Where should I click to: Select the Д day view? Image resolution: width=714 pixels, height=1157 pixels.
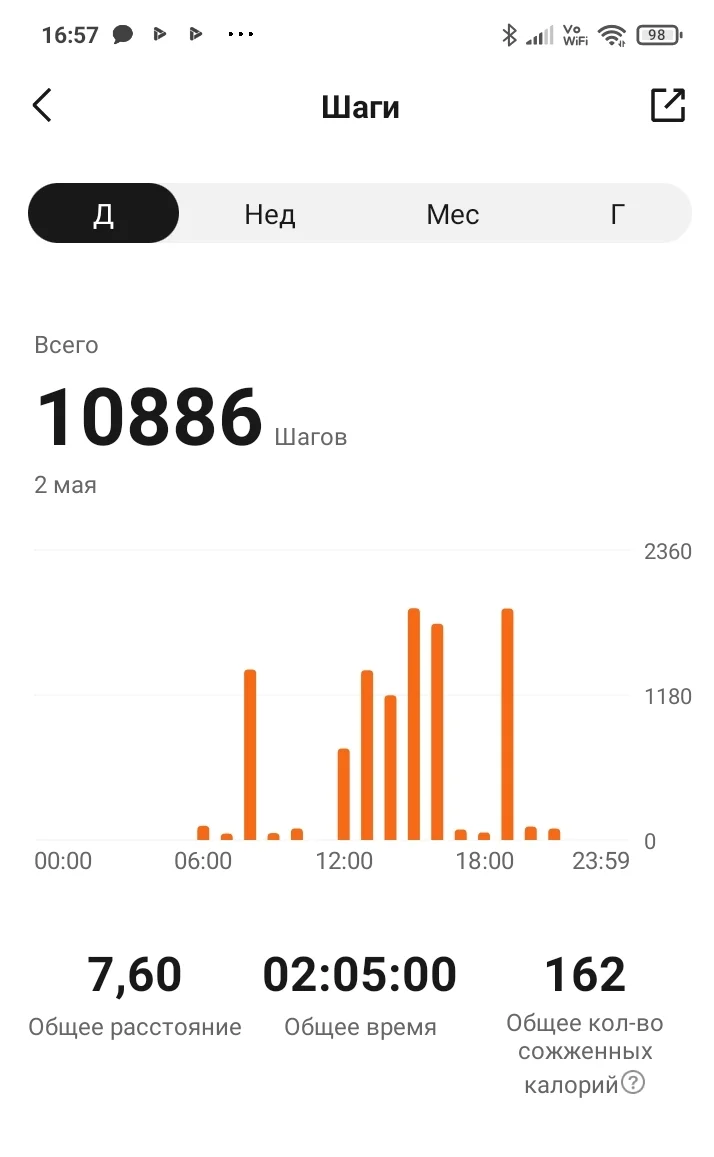tap(104, 214)
